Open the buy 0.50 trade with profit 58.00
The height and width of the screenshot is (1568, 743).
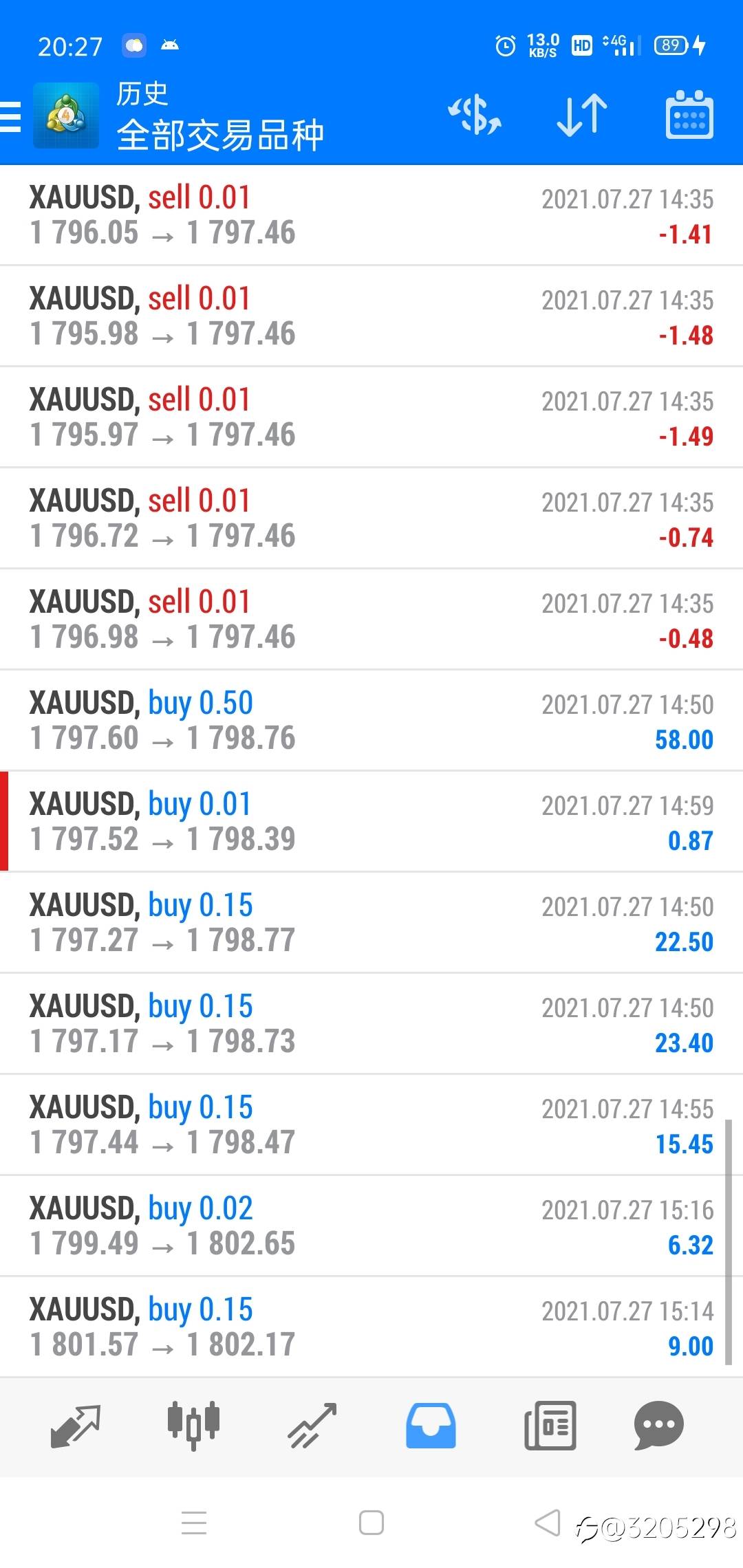[x=371, y=720]
